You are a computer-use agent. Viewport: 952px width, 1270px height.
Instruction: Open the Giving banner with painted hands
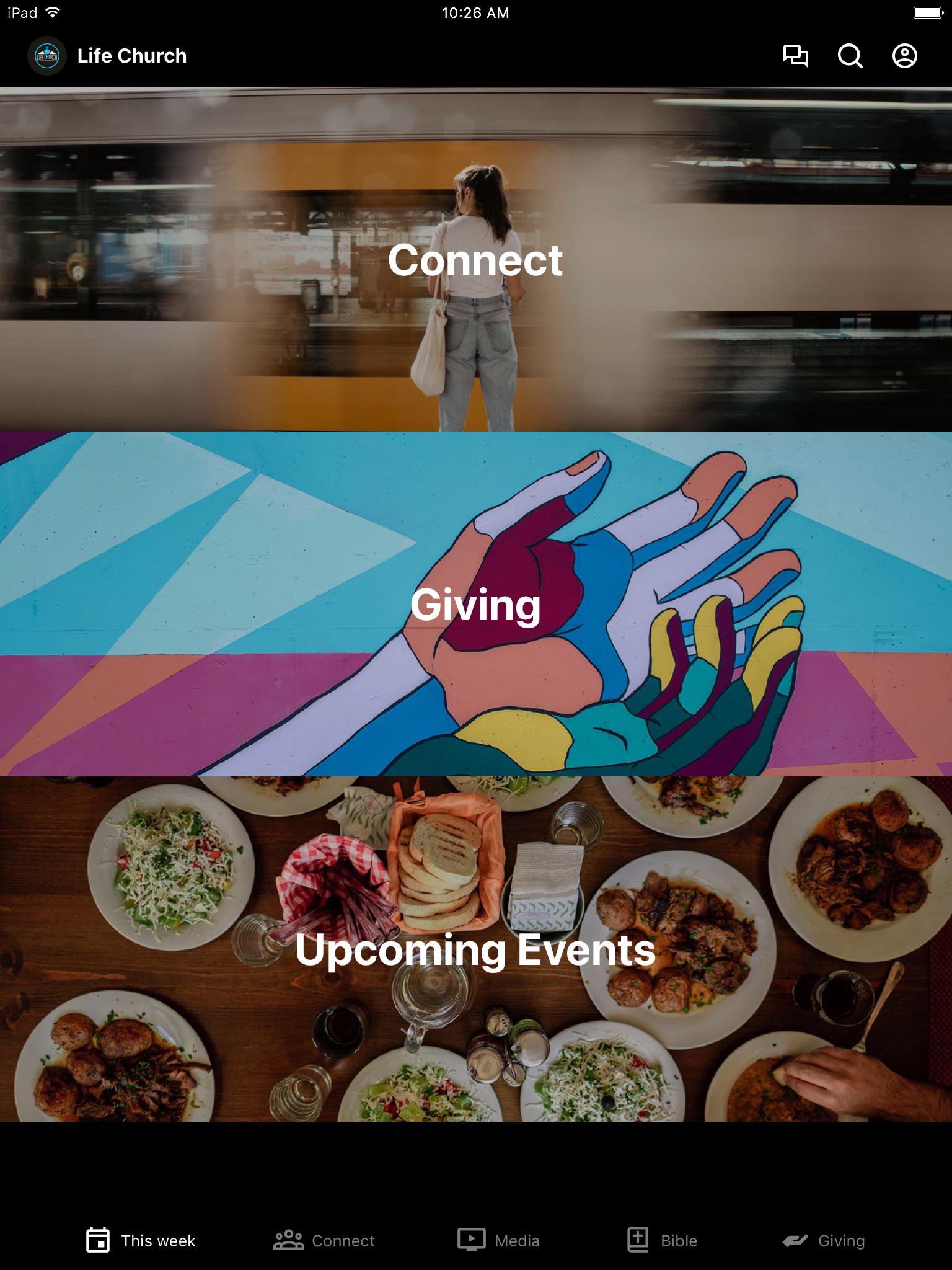pyautogui.click(x=476, y=604)
